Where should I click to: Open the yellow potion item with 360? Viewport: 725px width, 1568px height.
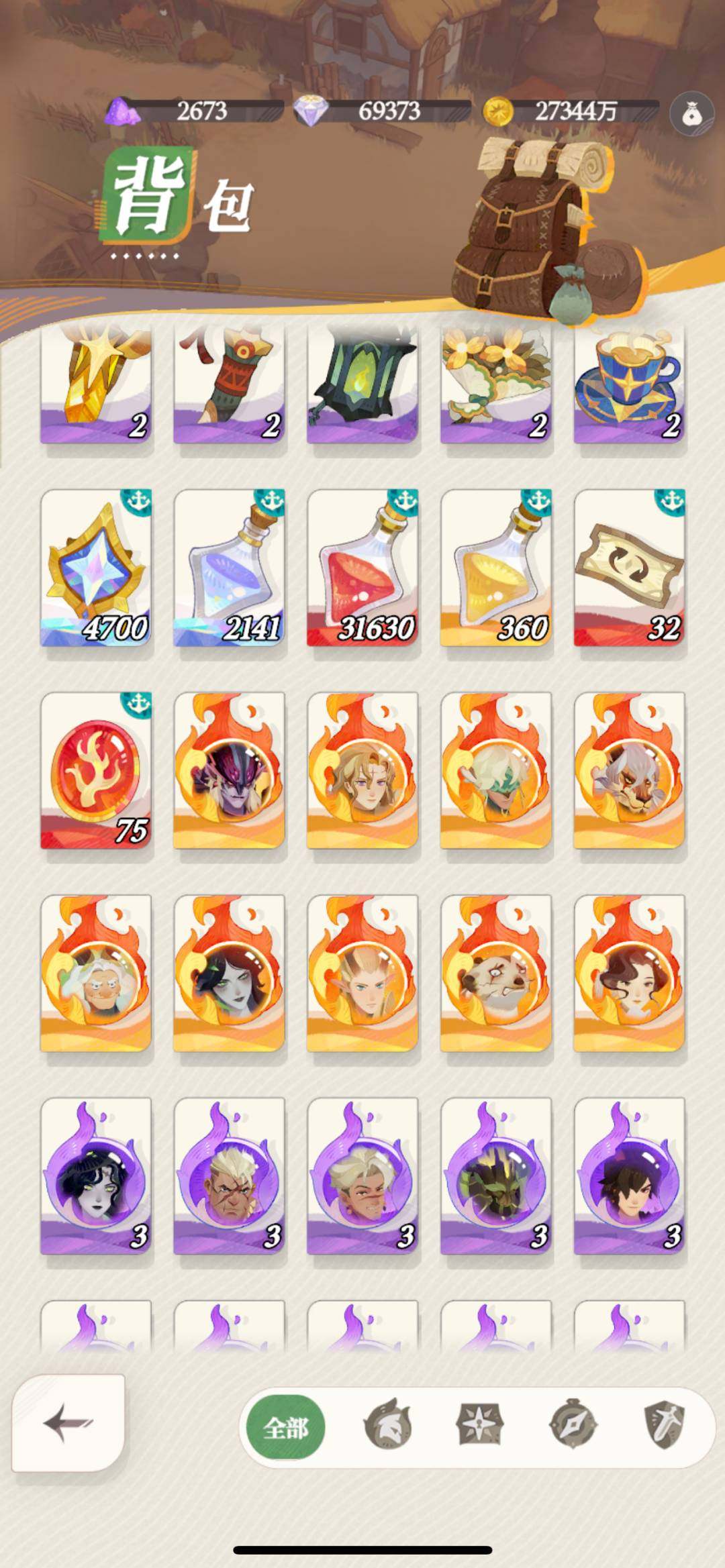coord(495,568)
